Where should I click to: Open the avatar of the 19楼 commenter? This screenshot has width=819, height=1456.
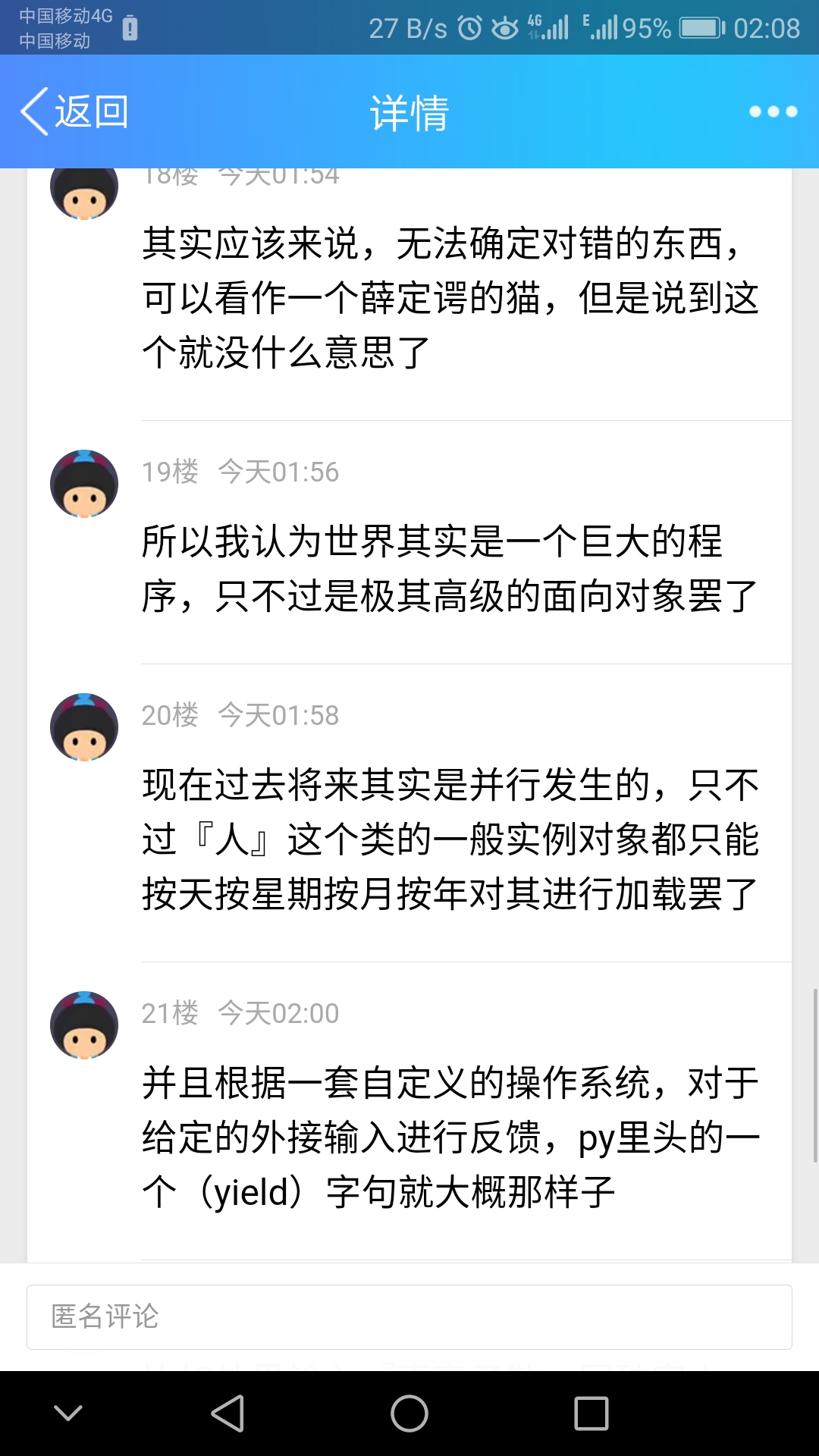tap(84, 484)
